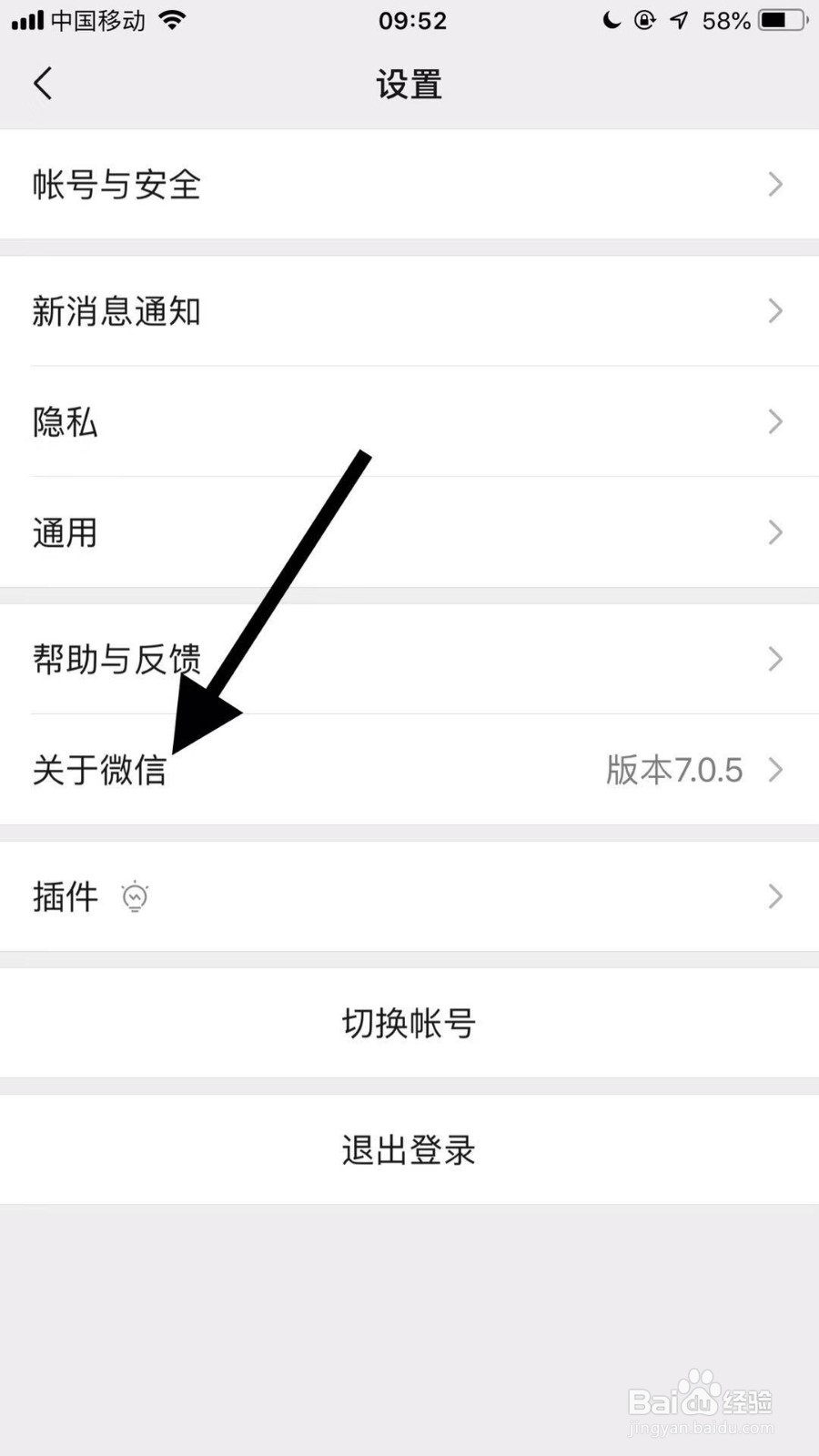Image resolution: width=819 pixels, height=1456 pixels.
Task: Tap 退出登录 to log out
Action: click(x=409, y=1150)
